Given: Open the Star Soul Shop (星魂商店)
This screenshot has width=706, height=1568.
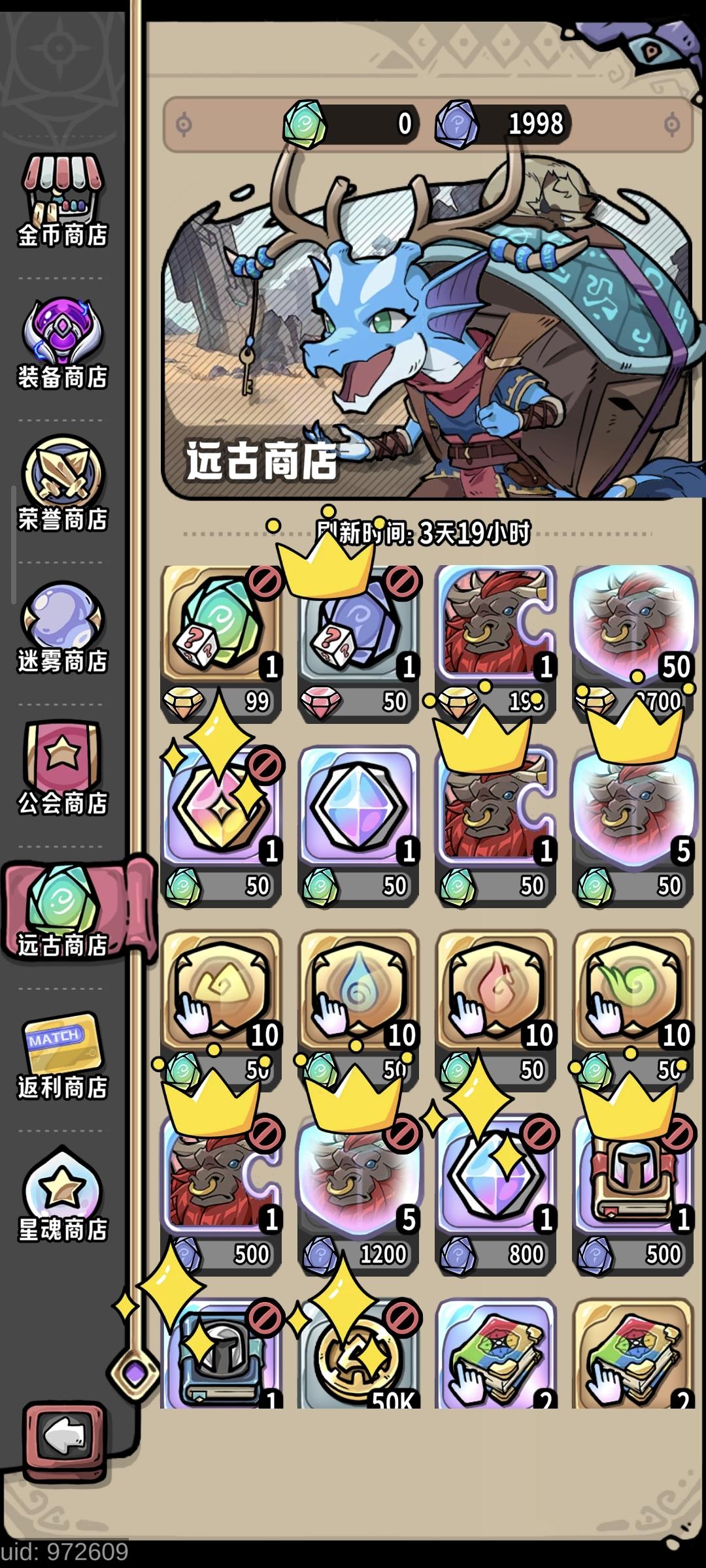Looking at the screenshot, I should (62, 1196).
